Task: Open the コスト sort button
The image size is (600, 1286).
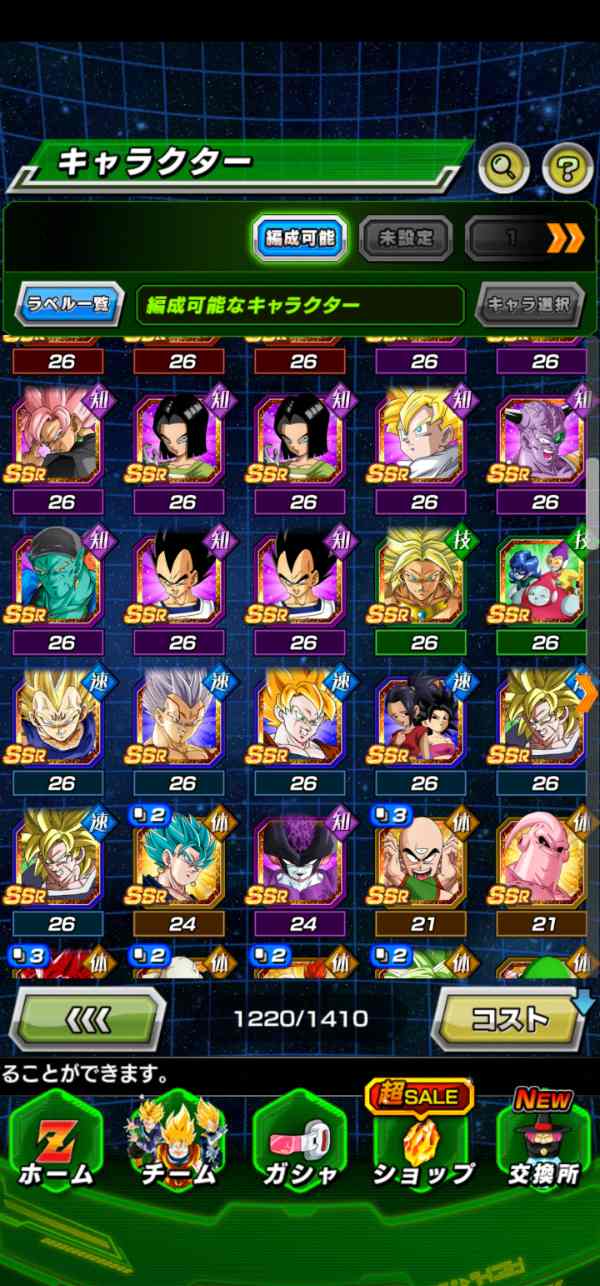Action: [x=510, y=1019]
